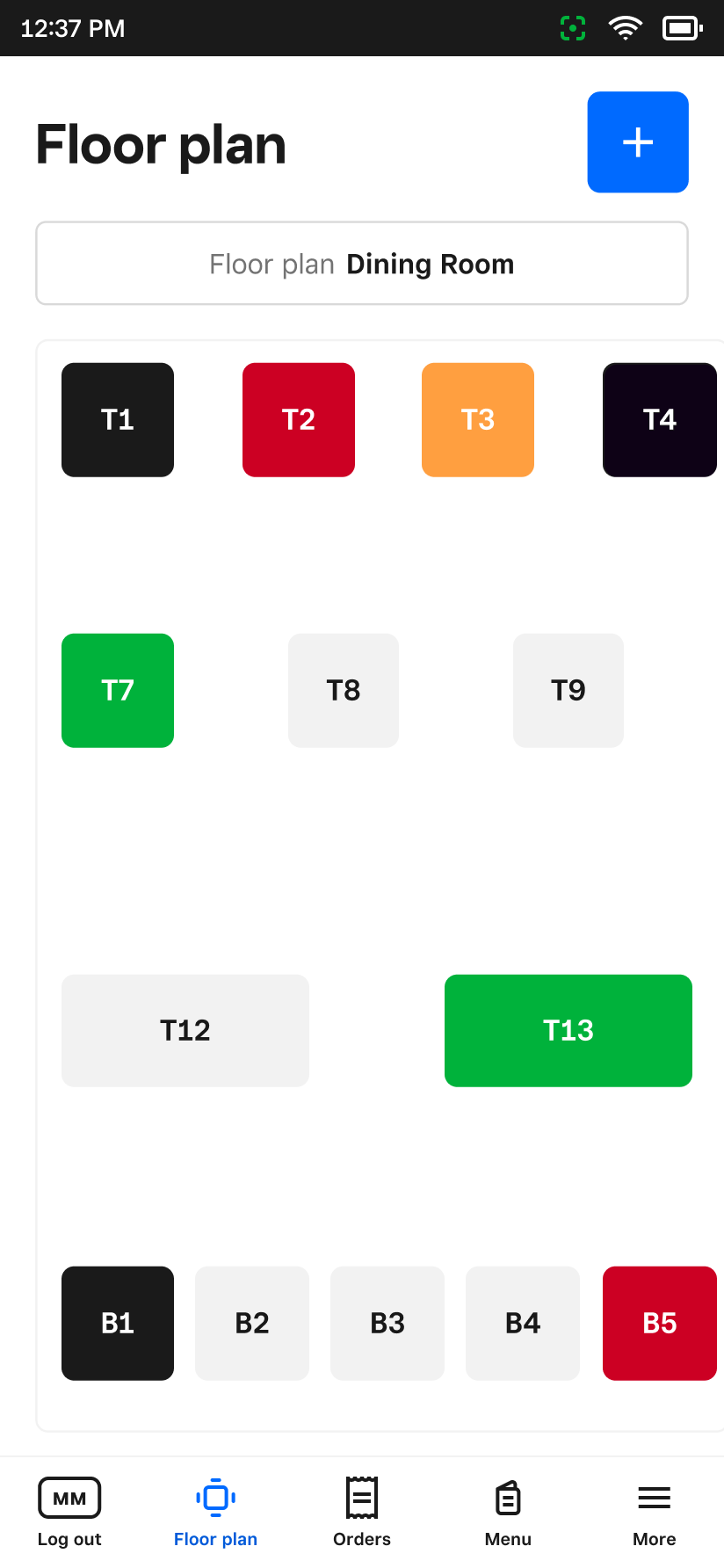The image size is (724, 1568).
Task: Choose table T9
Action: (568, 691)
